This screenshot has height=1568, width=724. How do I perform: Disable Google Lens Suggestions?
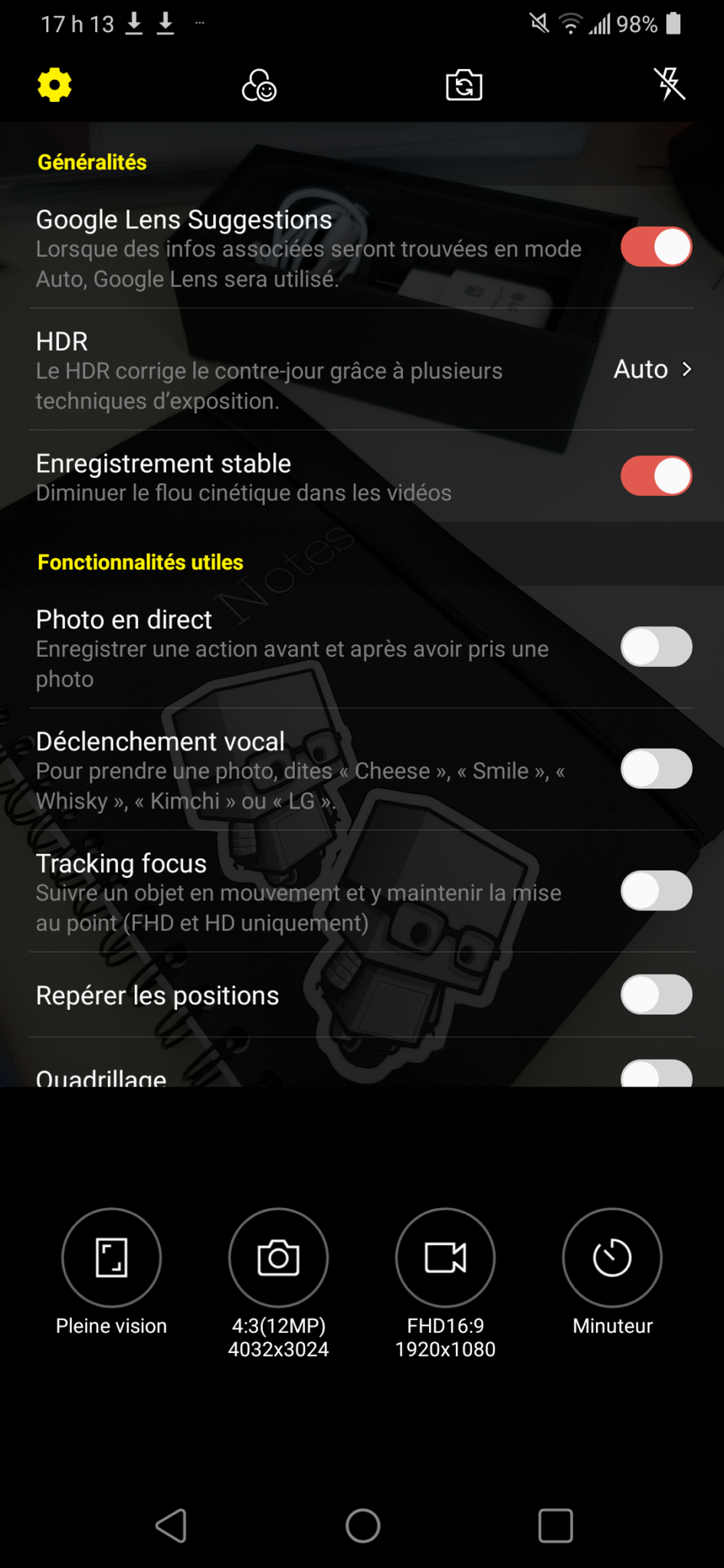coord(656,247)
